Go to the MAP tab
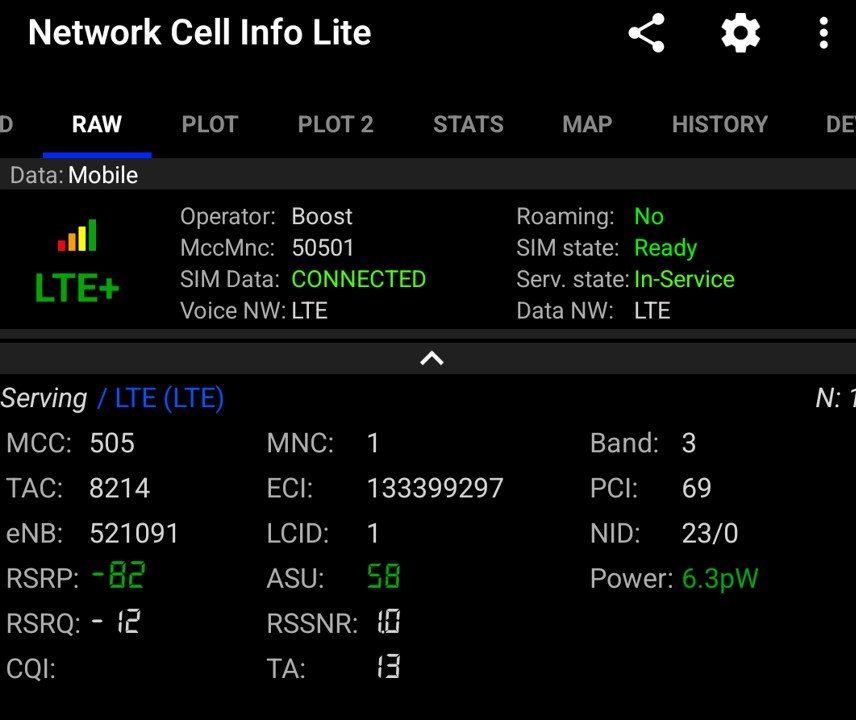This screenshot has width=856, height=720. 587,125
